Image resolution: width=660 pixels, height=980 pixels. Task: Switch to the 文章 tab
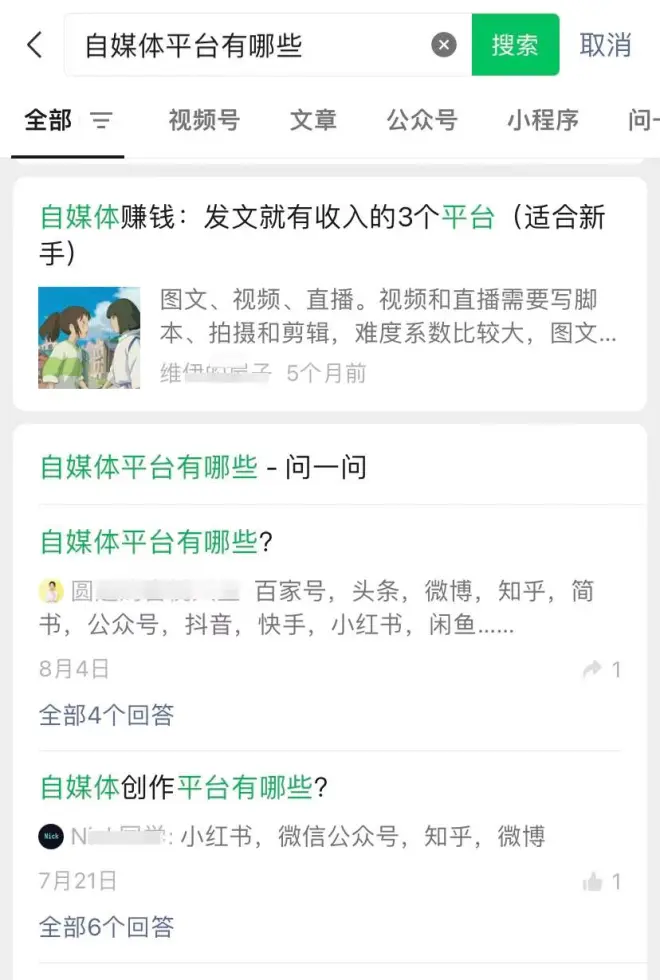pyautogui.click(x=313, y=121)
